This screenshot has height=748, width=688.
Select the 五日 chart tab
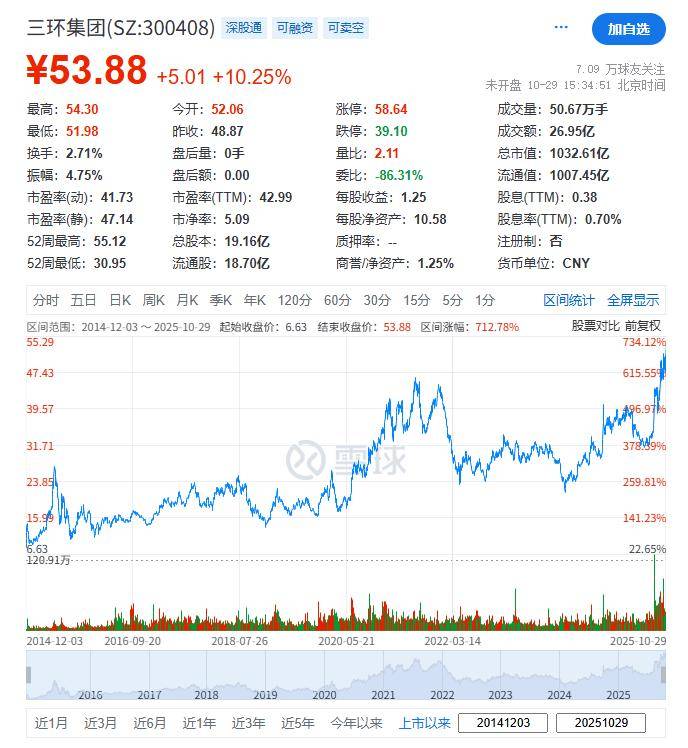[x=84, y=300]
